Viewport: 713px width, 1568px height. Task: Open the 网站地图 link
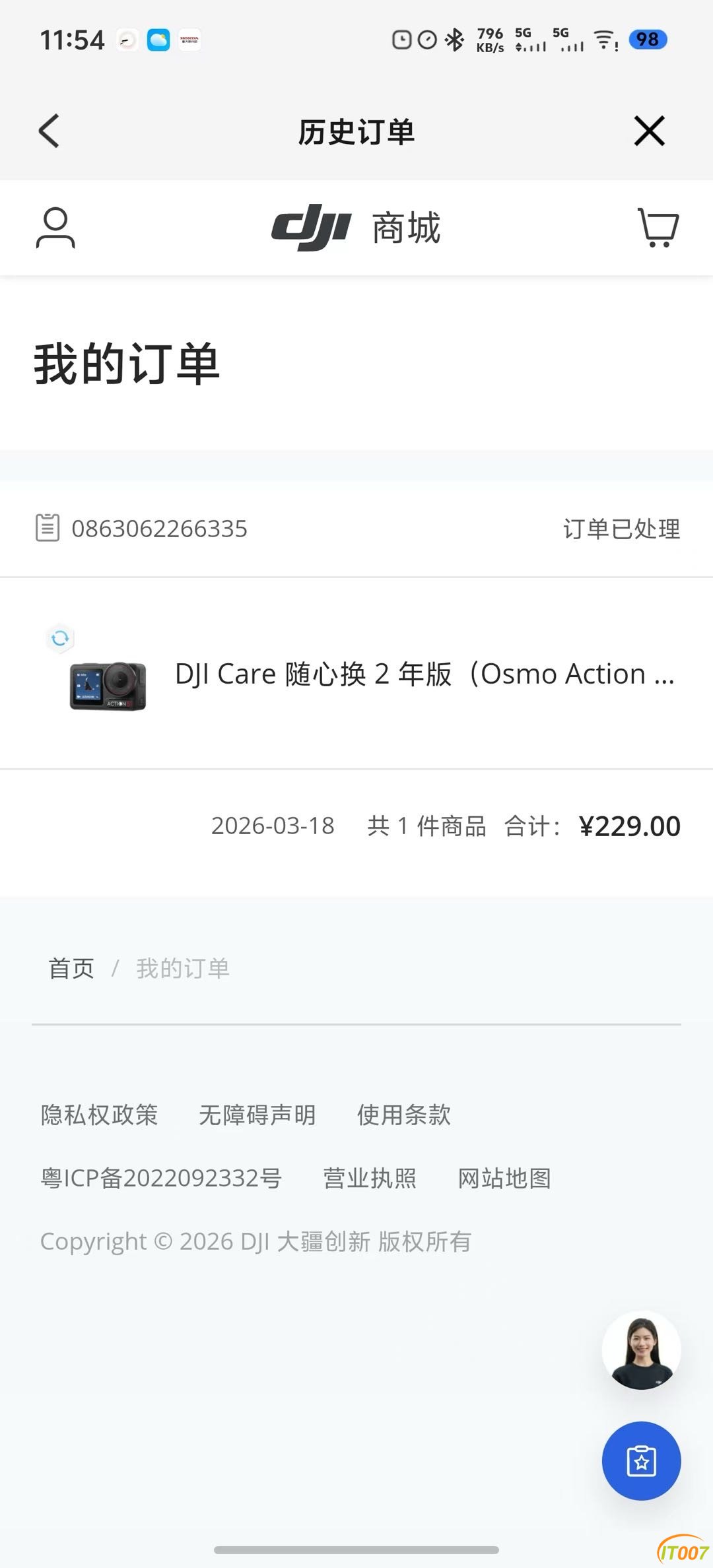click(x=504, y=1178)
